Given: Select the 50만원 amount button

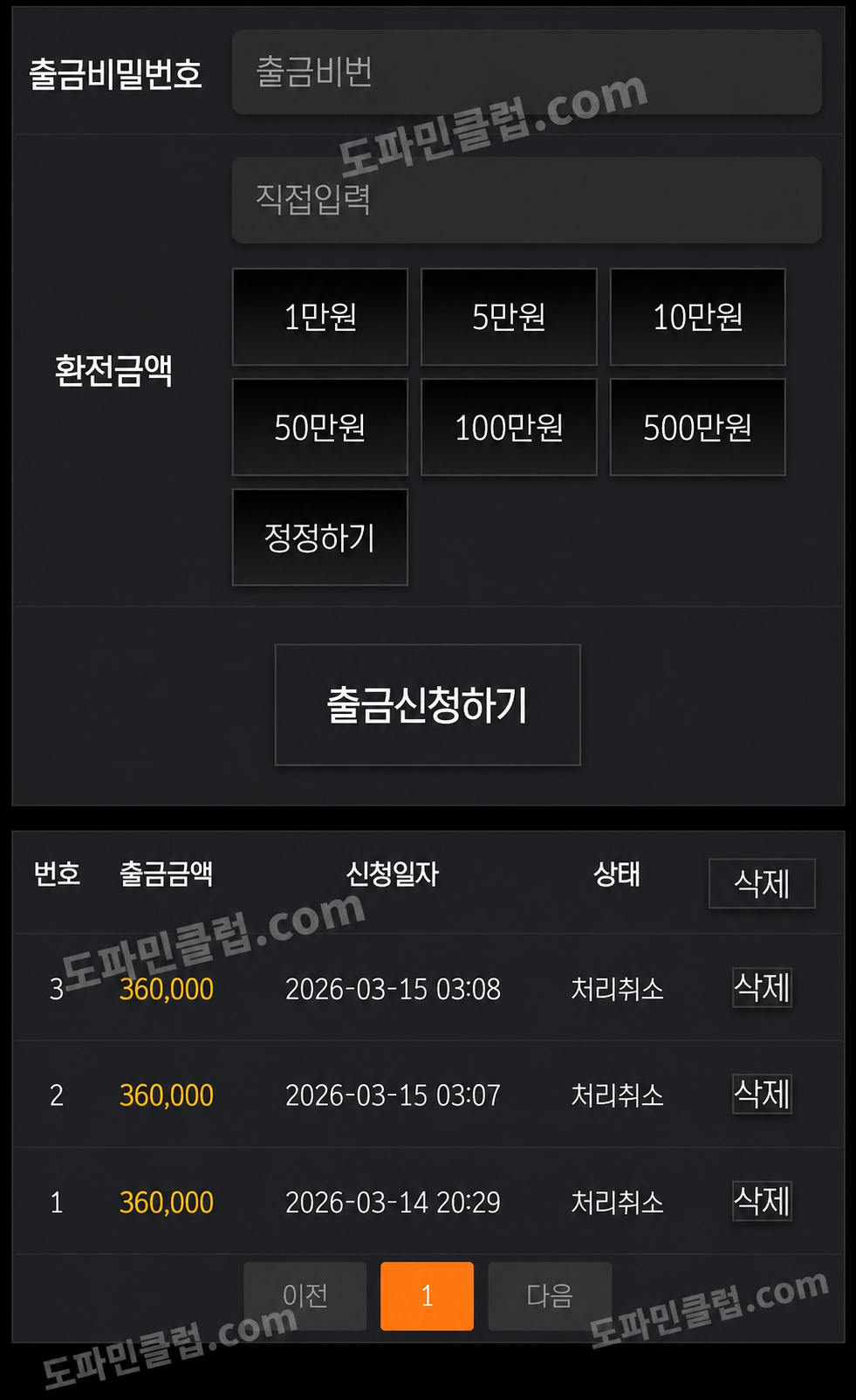Looking at the screenshot, I should (x=320, y=427).
